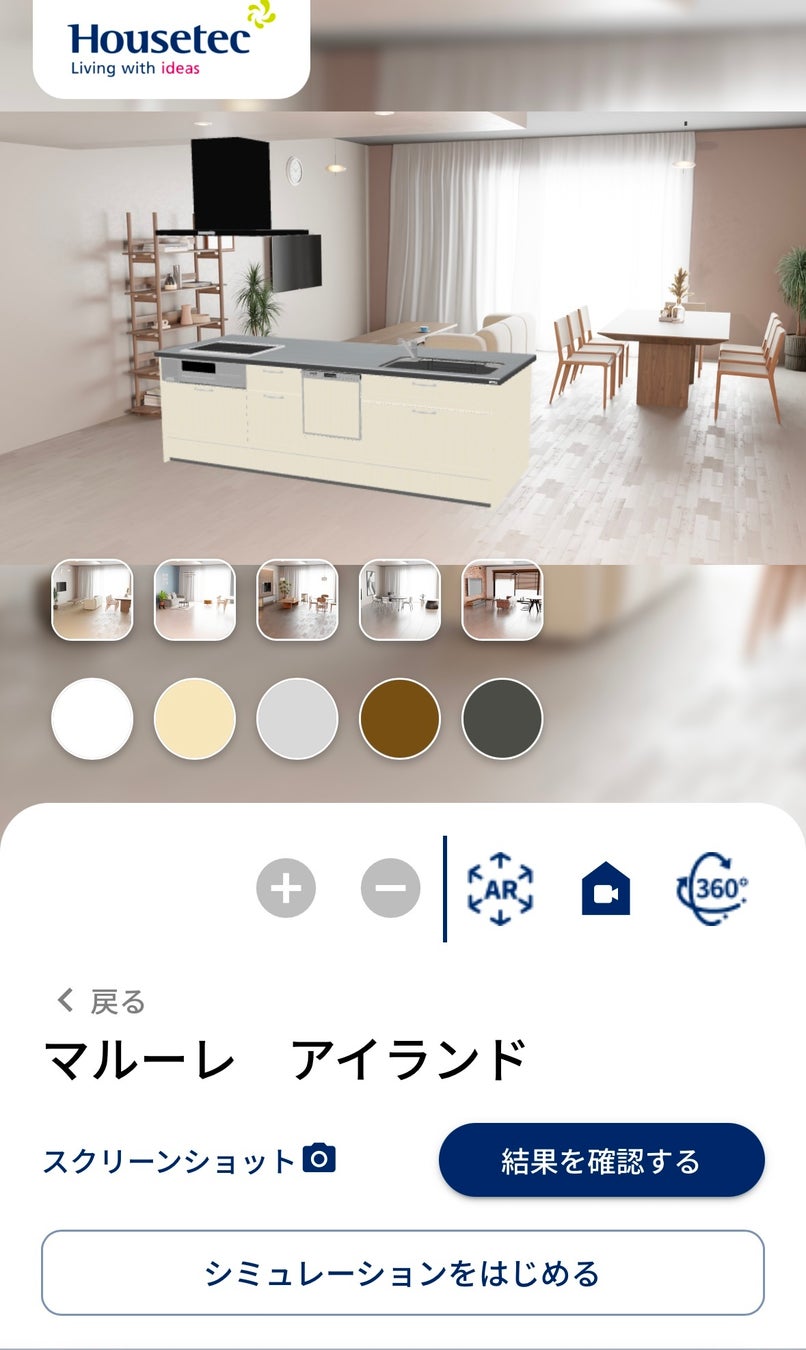Go back with 戻る
The image size is (806, 1350).
pos(102,1001)
